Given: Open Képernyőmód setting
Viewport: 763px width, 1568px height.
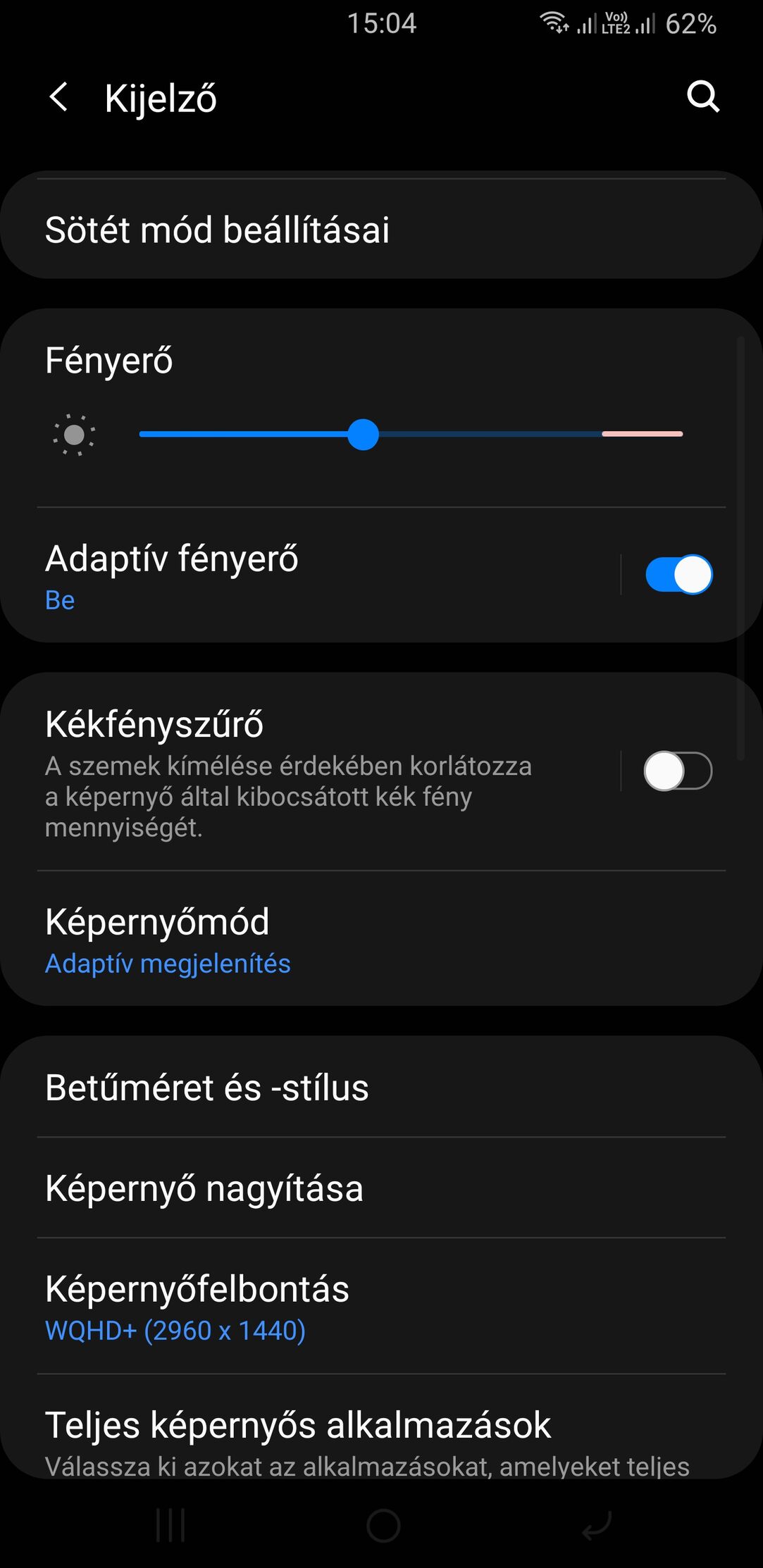Looking at the screenshot, I should pyautogui.click(x=381, y=939).
